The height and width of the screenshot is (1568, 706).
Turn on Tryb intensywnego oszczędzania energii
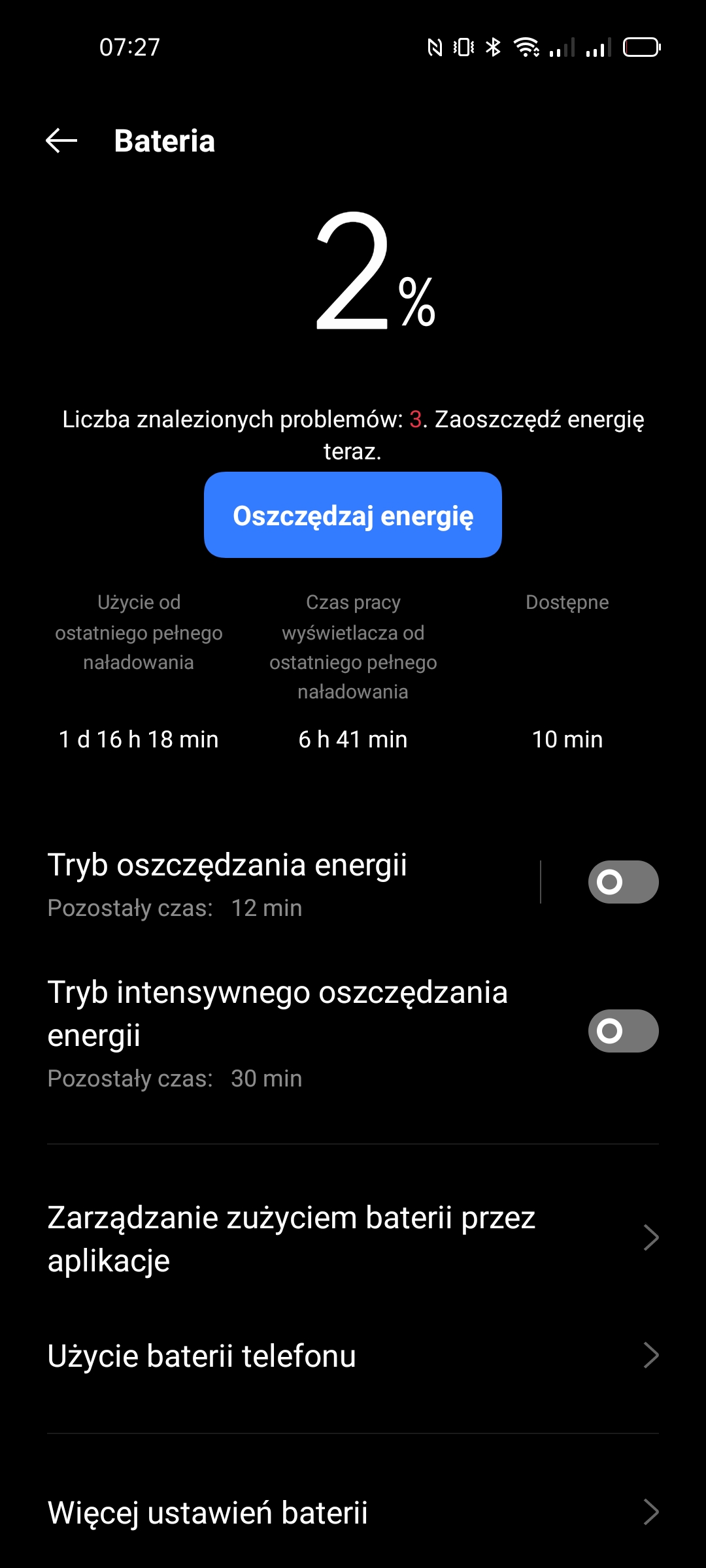click(623, 1031)
